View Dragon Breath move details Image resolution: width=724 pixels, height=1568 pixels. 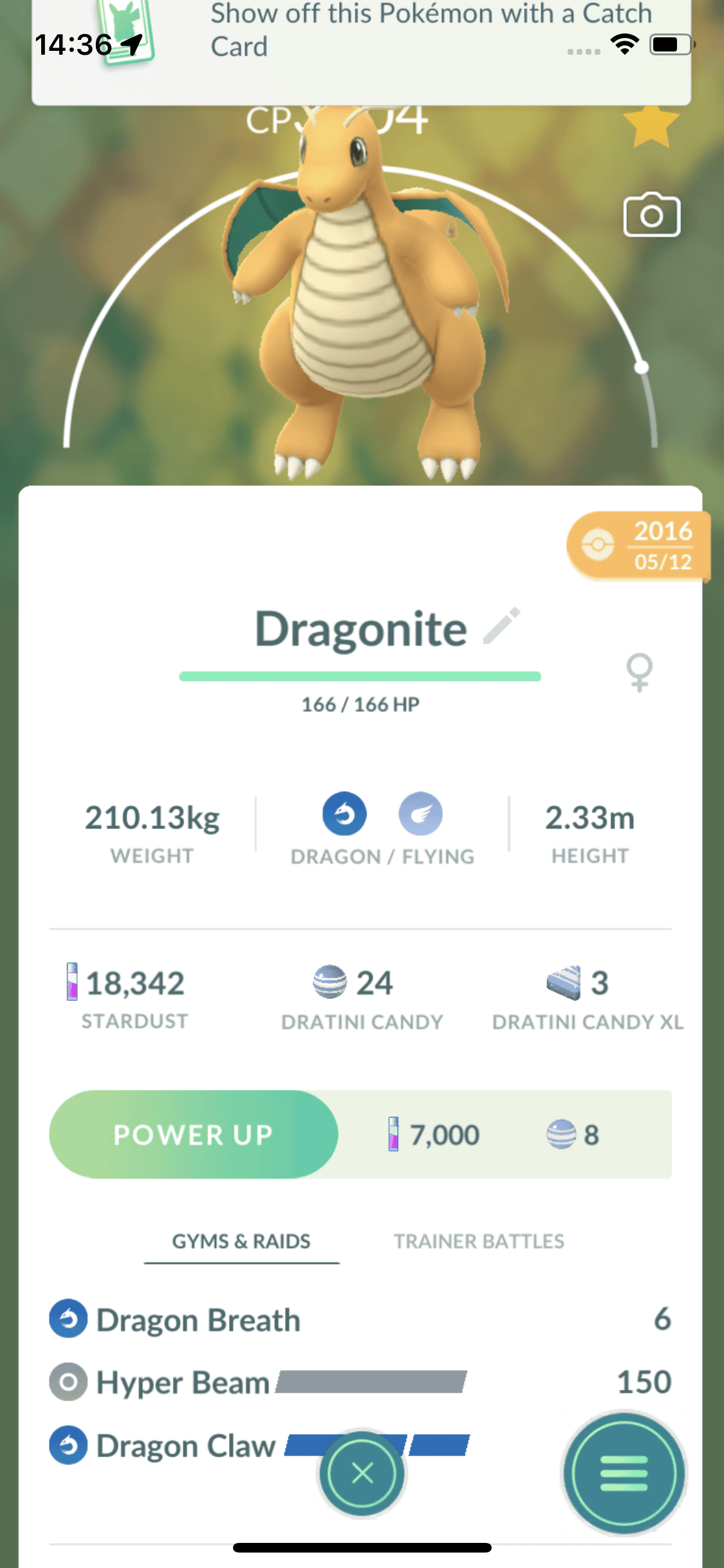coord(198,1320)
